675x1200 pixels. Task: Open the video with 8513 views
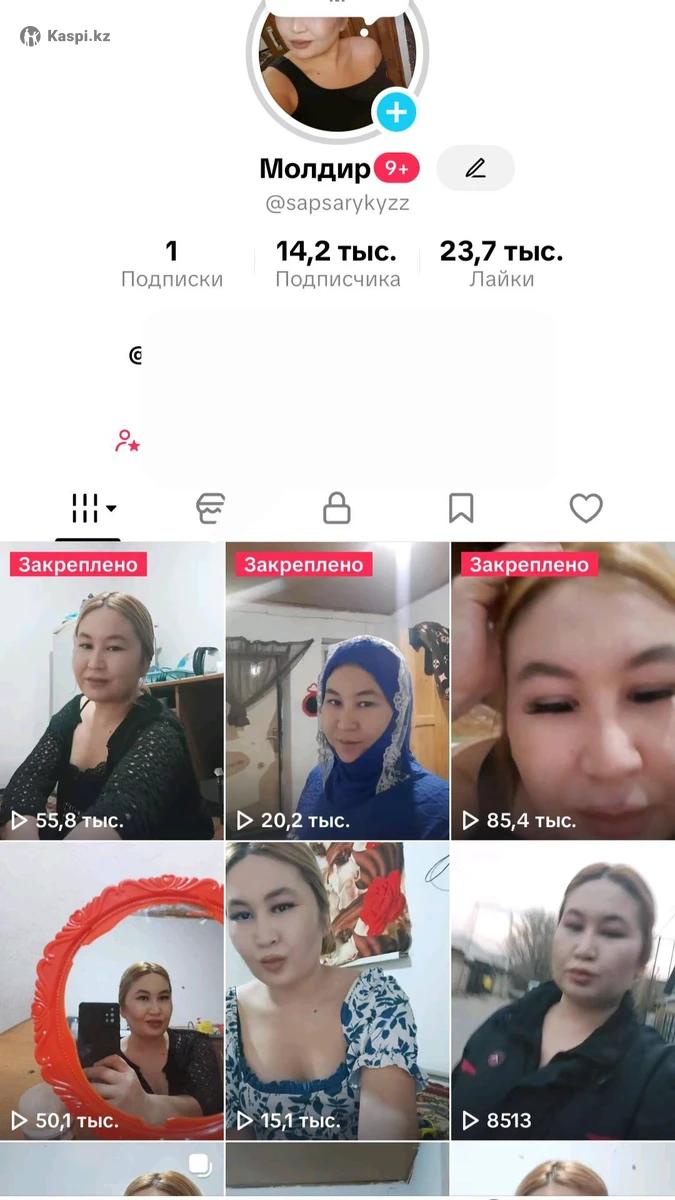pyautogui.click(x=563, y=990)
